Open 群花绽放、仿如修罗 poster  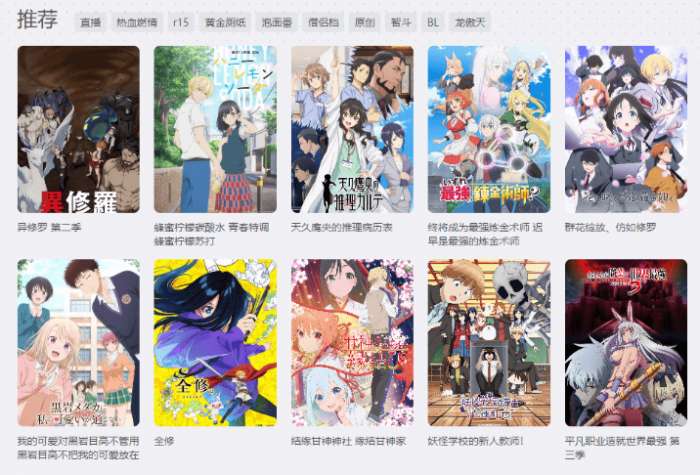tap(625, 129)
